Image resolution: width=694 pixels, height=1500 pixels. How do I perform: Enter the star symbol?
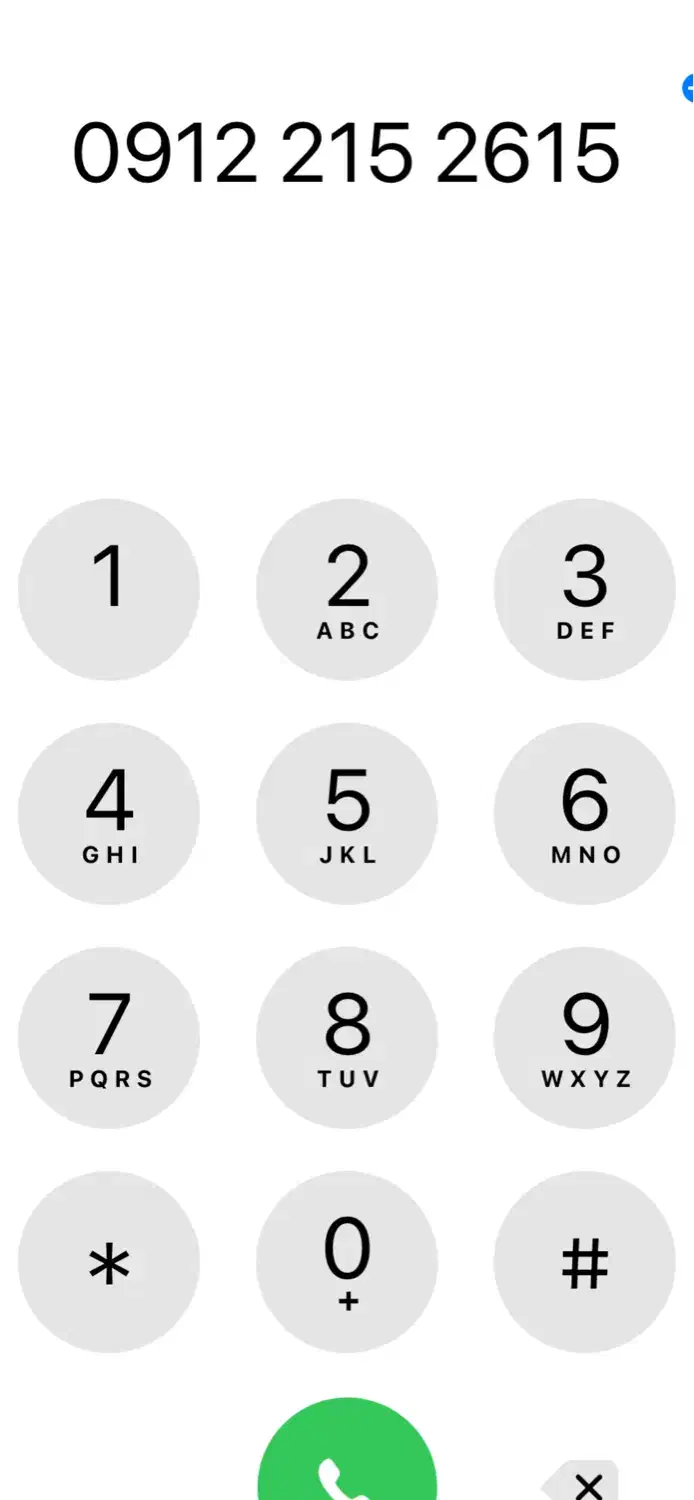tap(109, 1262)
